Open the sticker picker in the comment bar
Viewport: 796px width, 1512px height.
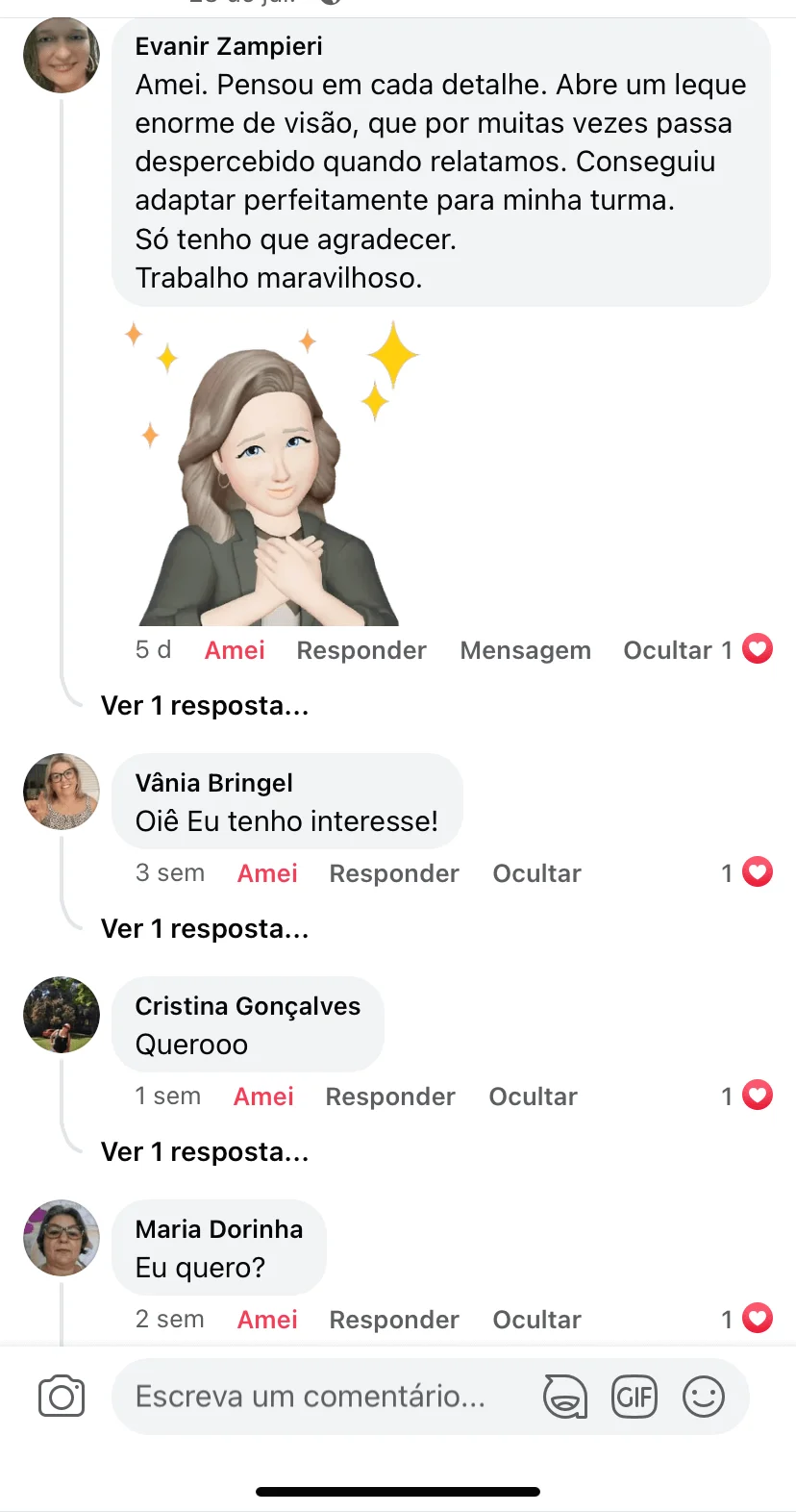[x=565, y=1397]
